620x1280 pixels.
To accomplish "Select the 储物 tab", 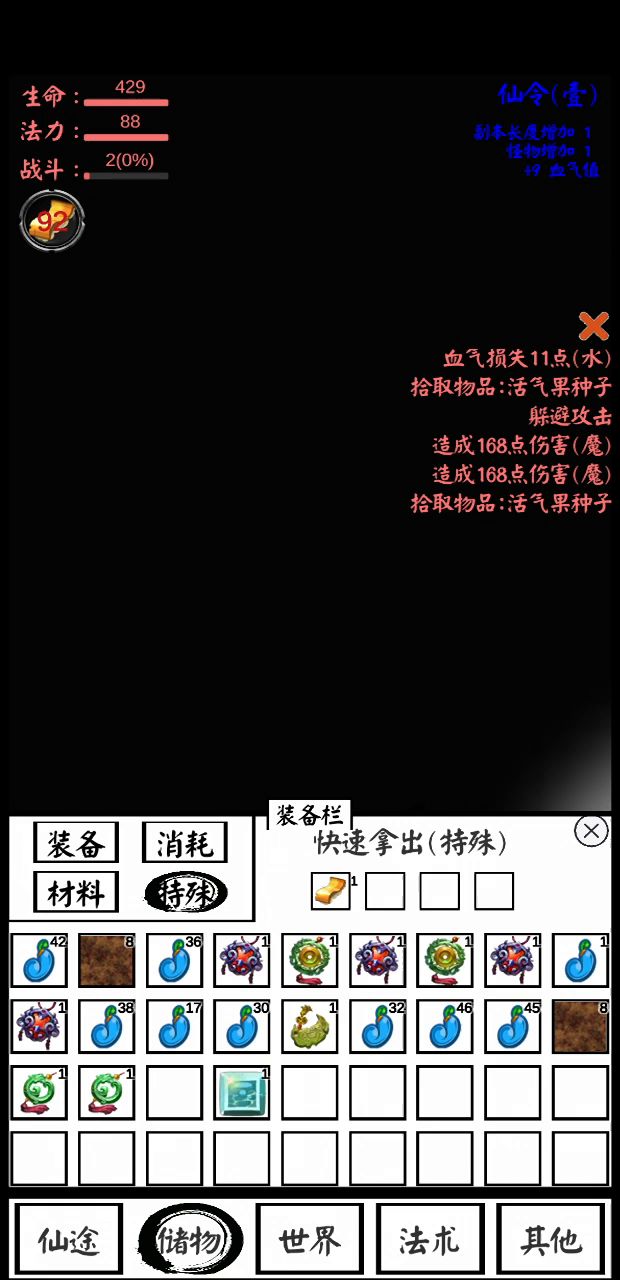I will pyautogui.click(x=189, y=1240).
